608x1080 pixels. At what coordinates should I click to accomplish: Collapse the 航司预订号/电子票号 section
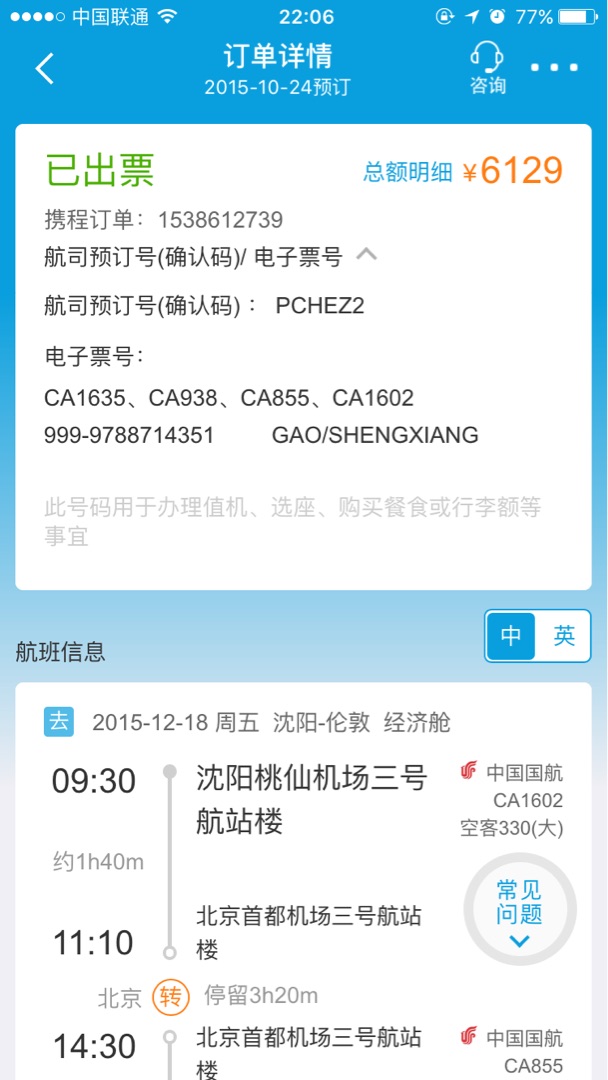tap(366, 255)
